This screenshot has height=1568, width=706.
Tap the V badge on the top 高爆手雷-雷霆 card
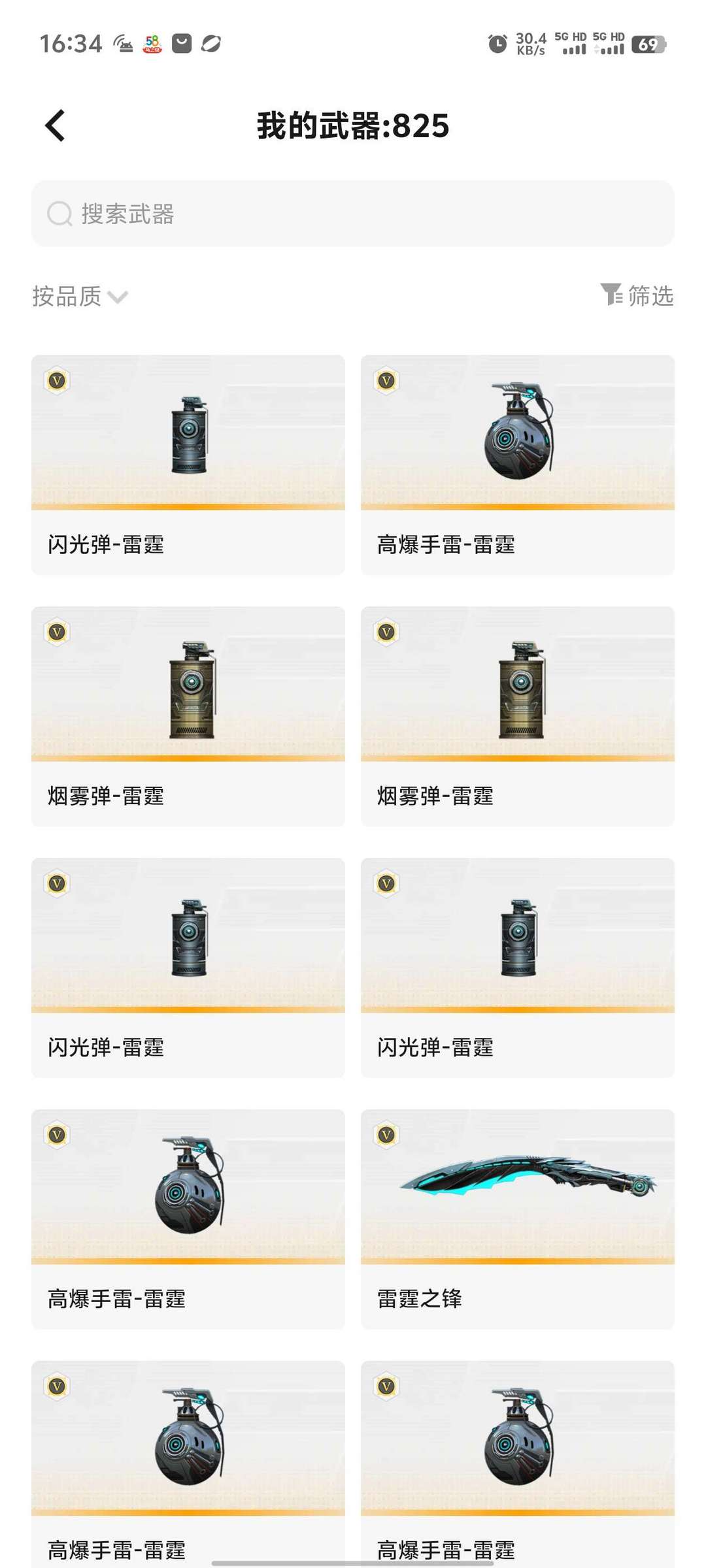click(x=386, y=381)
